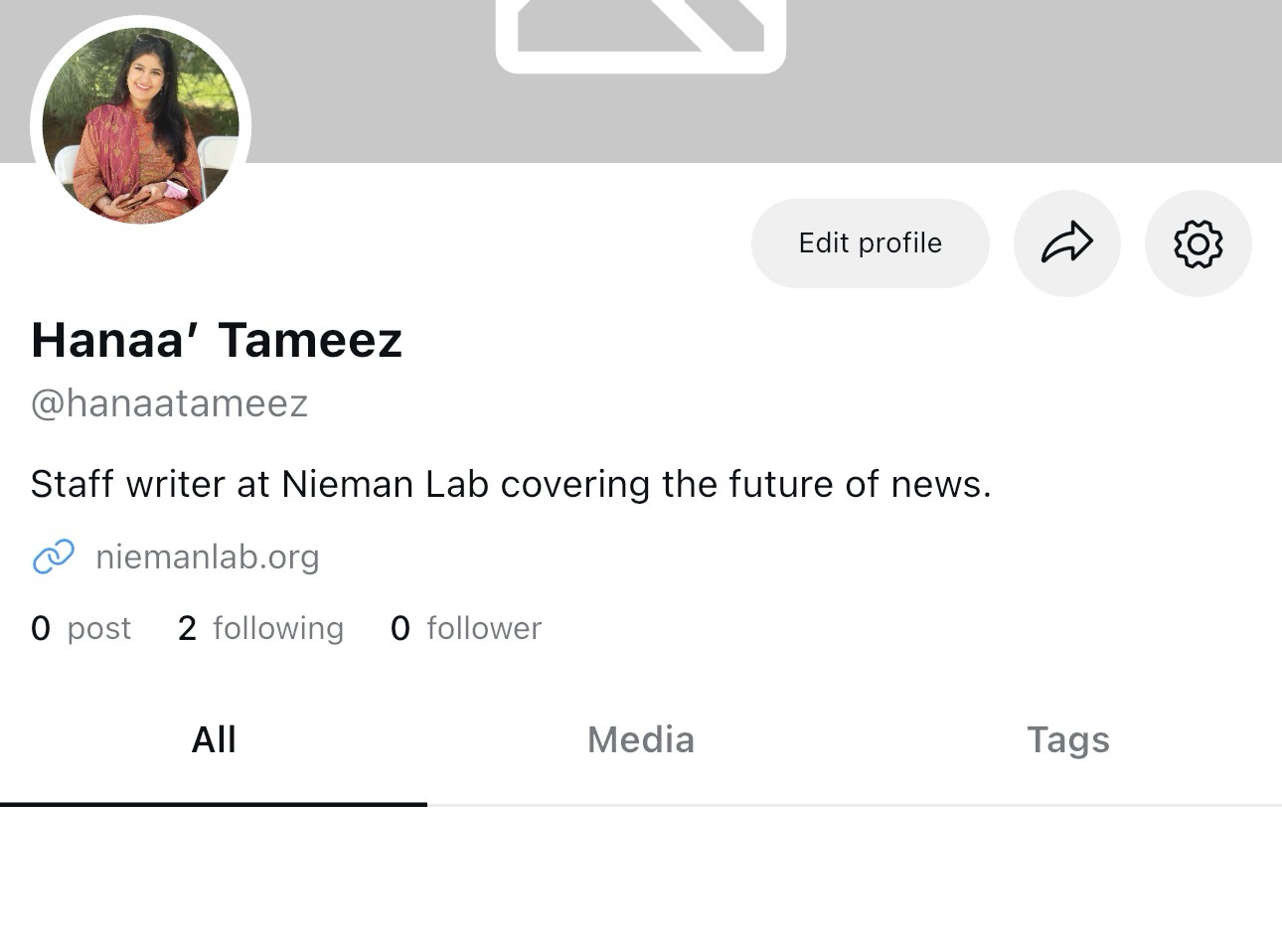The image size is (1282, 952).
Task: Switch to the Media tab
Action: pyautogui.click(x=641, y=740)
